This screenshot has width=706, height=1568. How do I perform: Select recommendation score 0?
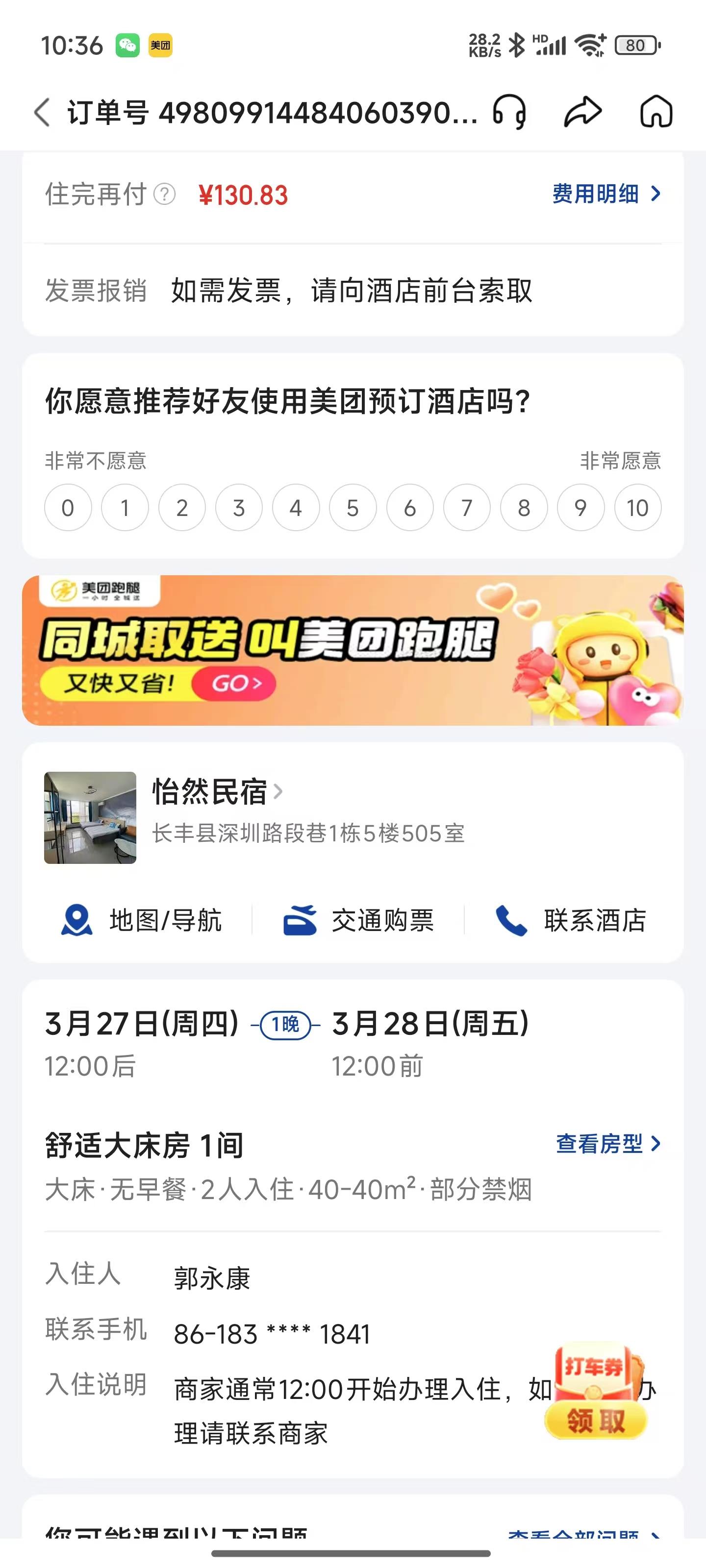(x=68, y=508)
